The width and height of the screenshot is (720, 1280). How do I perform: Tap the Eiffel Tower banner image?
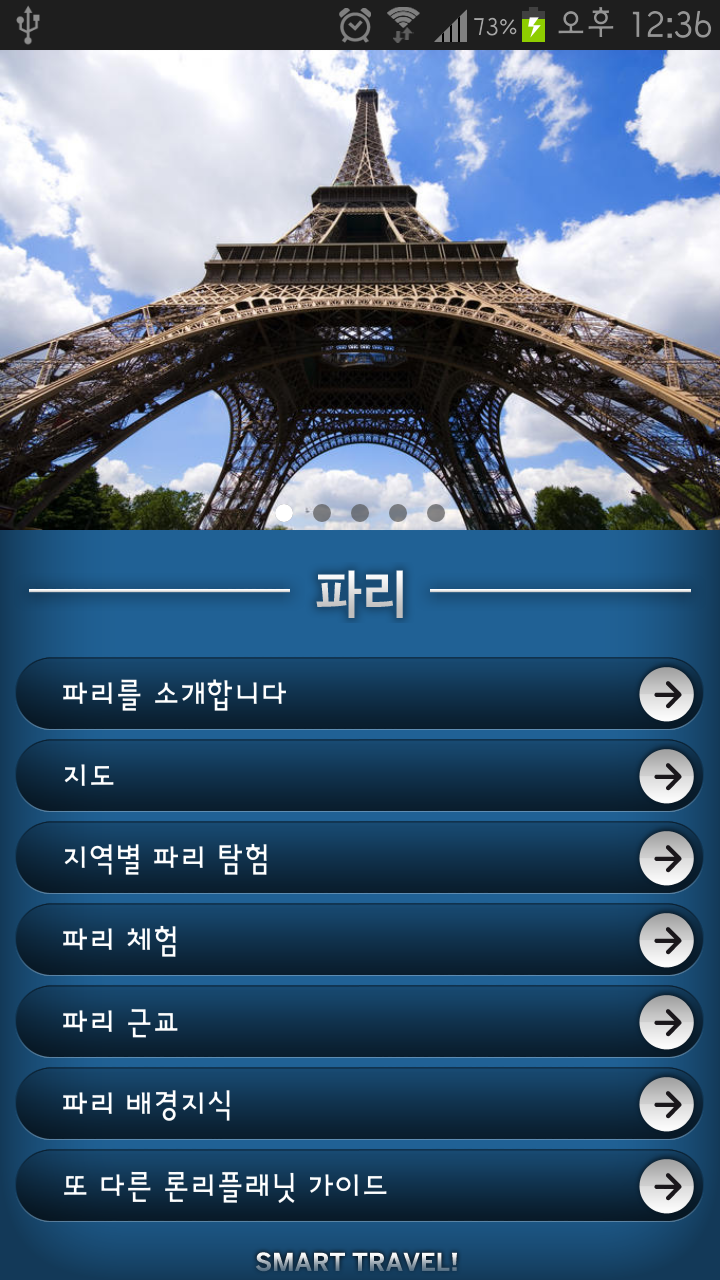tap(360, 280)
